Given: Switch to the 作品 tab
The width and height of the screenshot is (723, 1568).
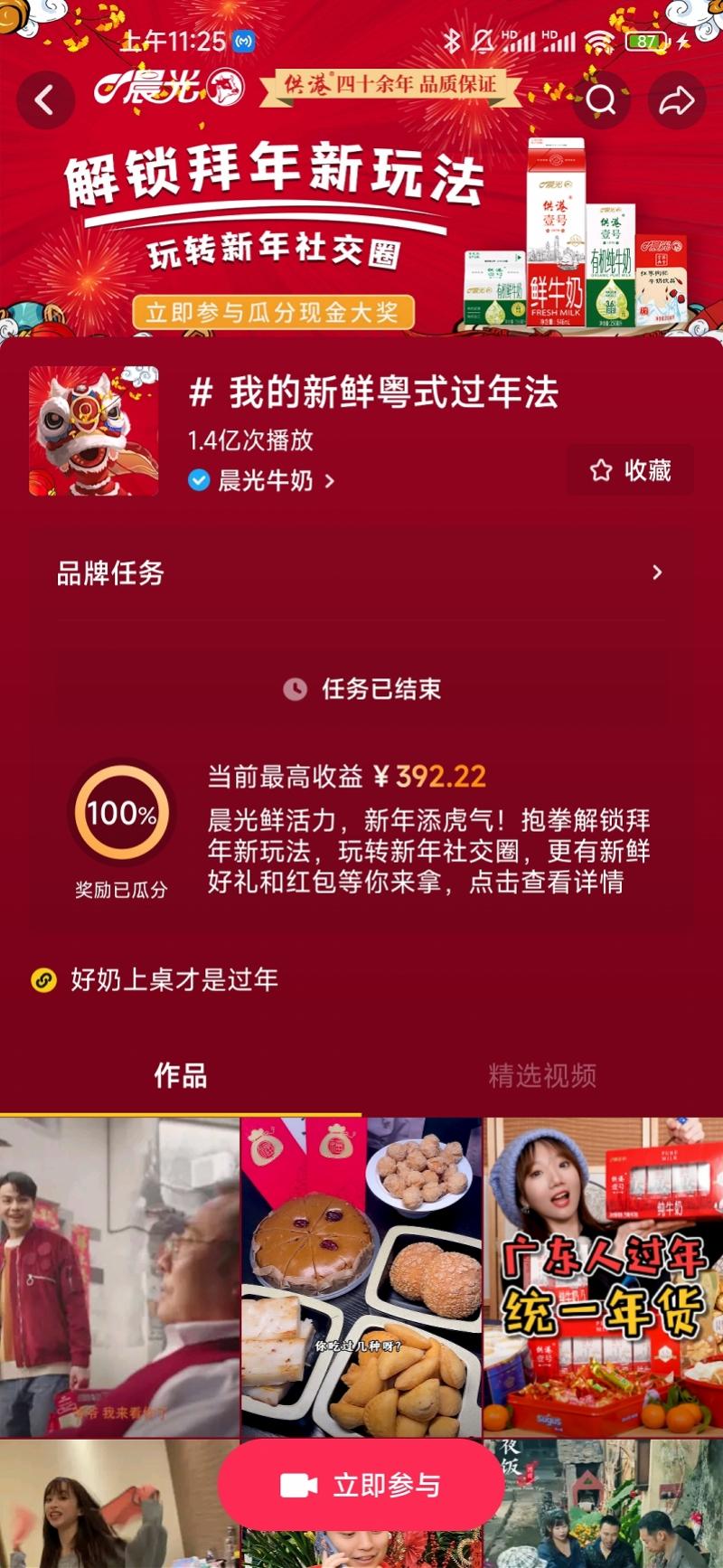Looking at the screenshot, I should click(180, 1075).
